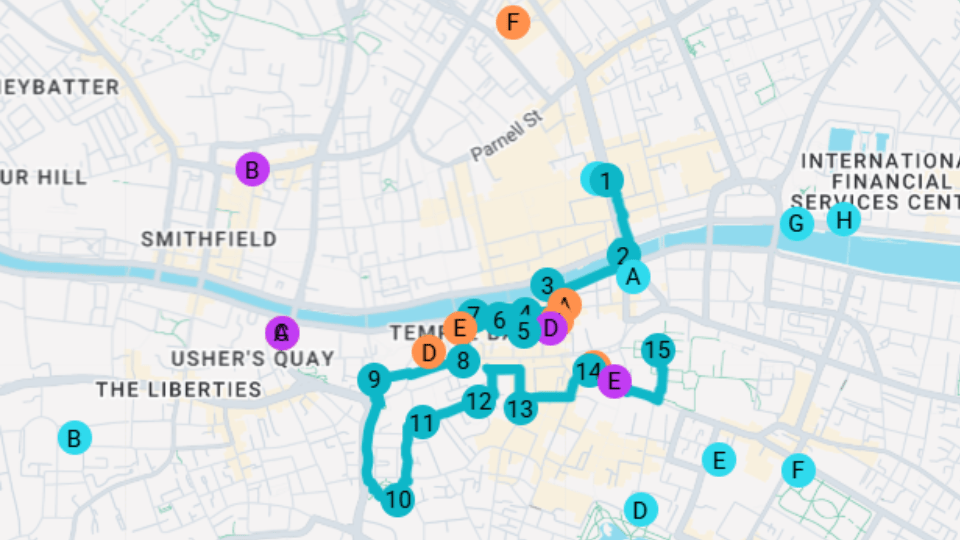
Task: Tap the final route stop 15
Action: coord(657,350)
